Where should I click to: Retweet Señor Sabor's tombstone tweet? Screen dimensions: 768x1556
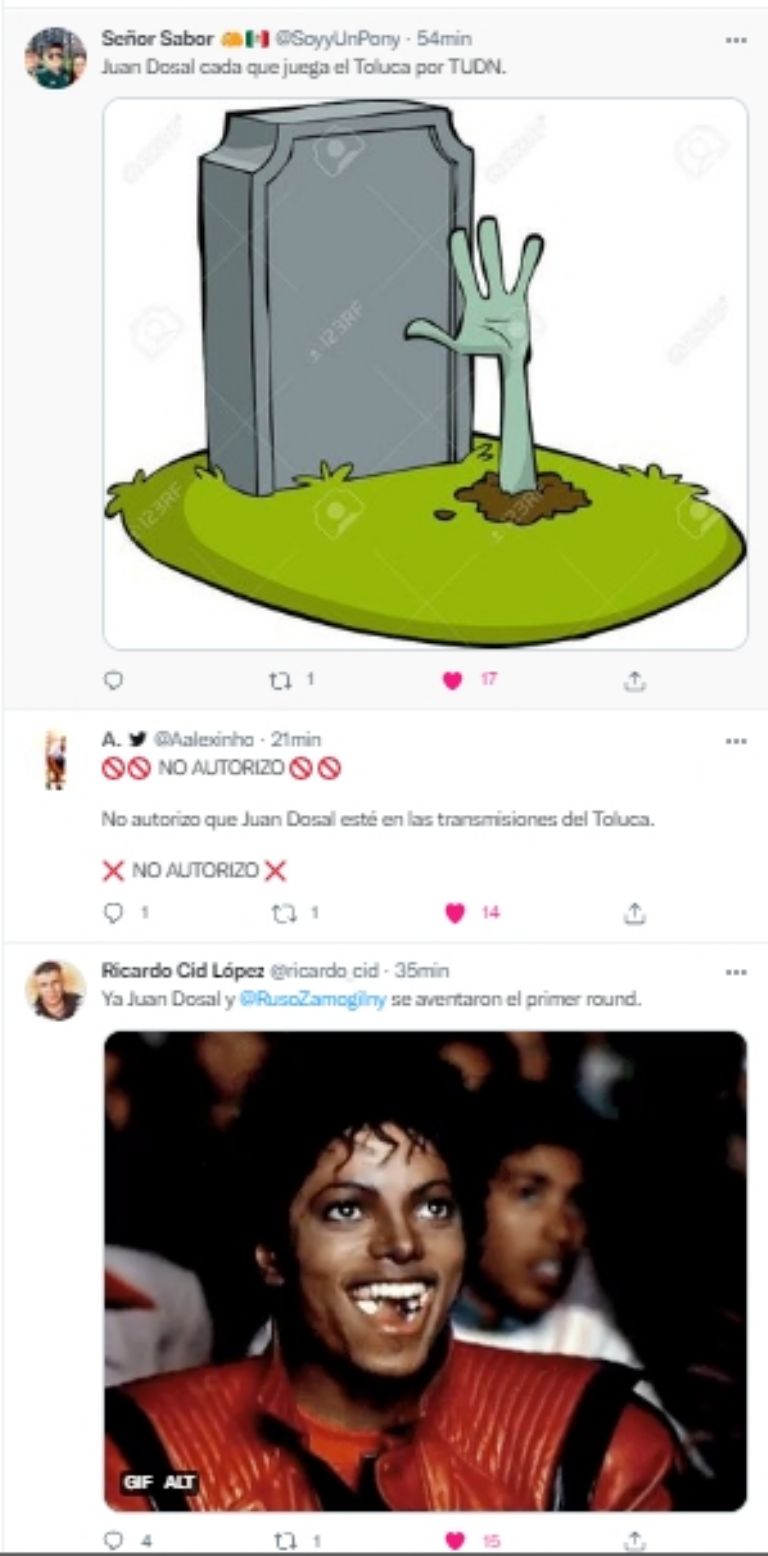pos(281,681)
